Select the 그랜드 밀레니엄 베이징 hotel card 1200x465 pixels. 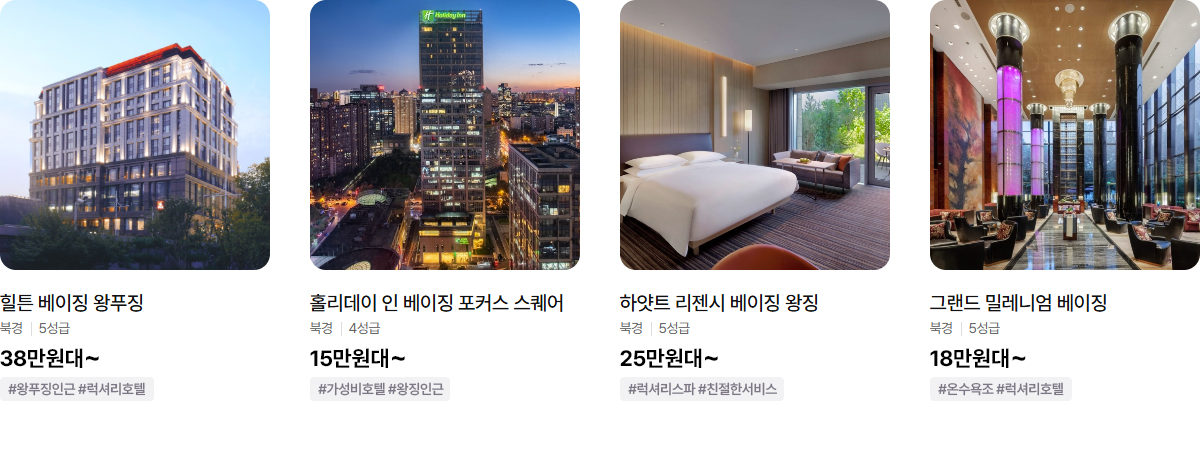coord(1064,135)
